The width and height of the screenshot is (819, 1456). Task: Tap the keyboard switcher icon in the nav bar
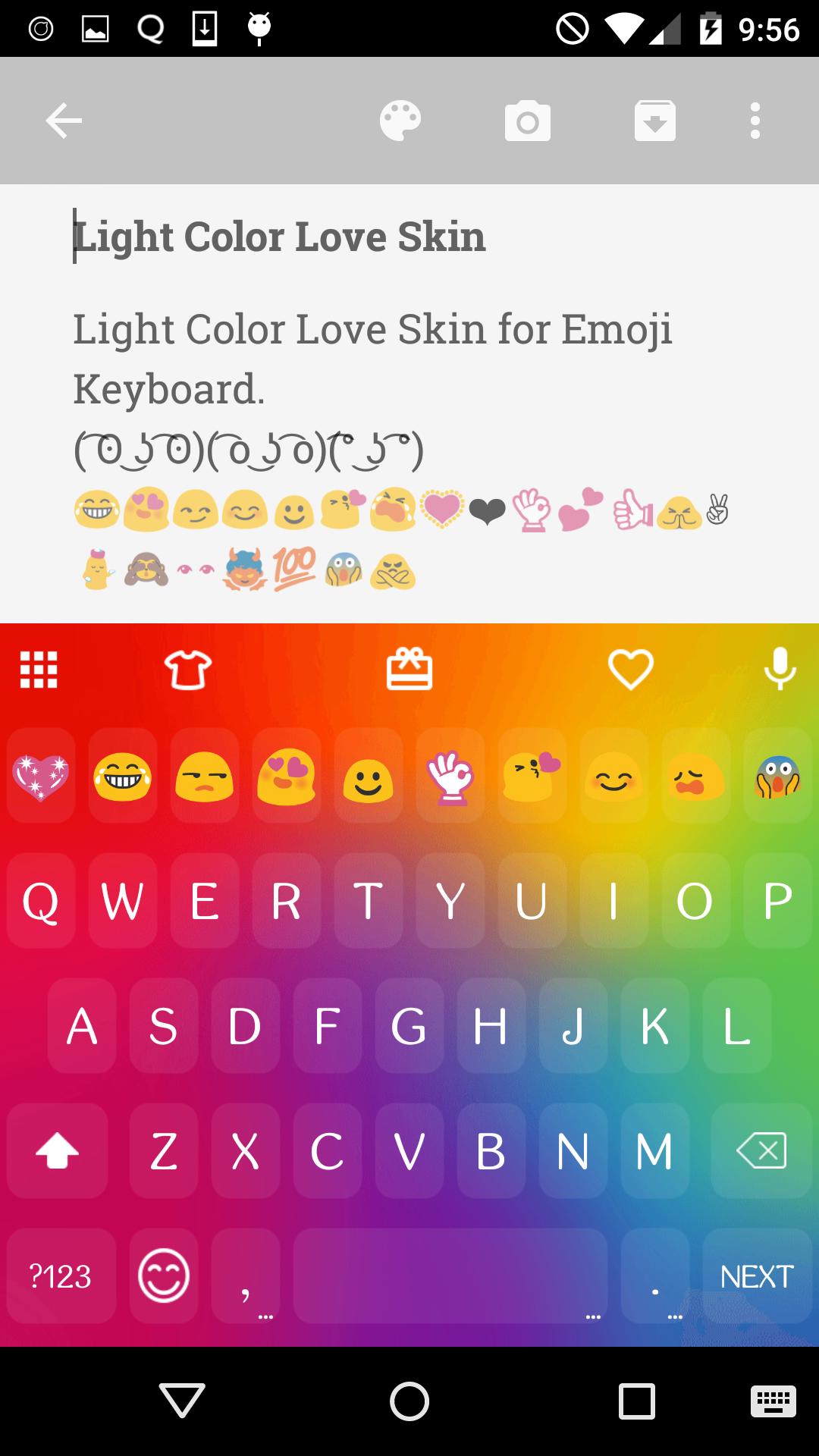pyautogui.click(x=773, y=1401)
